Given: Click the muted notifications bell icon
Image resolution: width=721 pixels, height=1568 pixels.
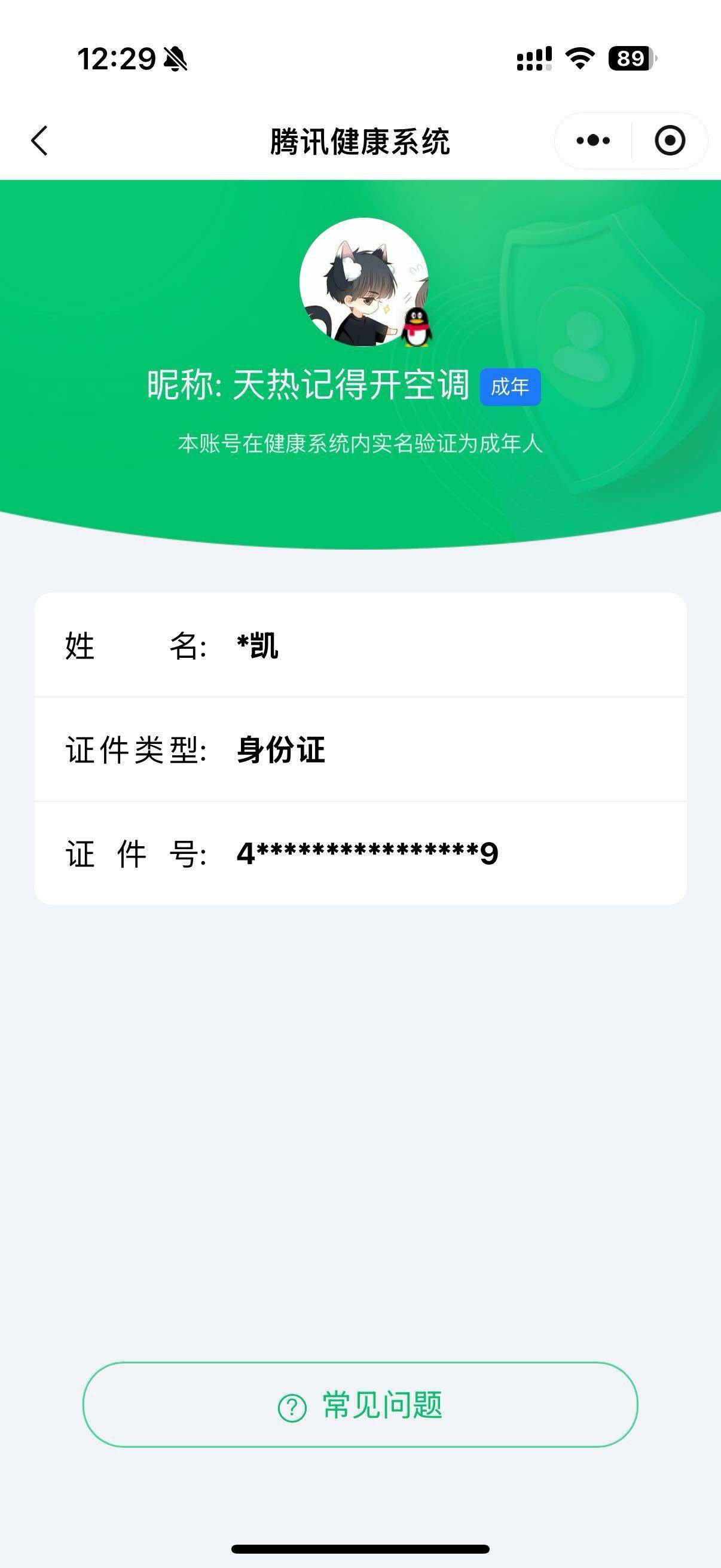Looking at the screenshot, I should 175,59.
